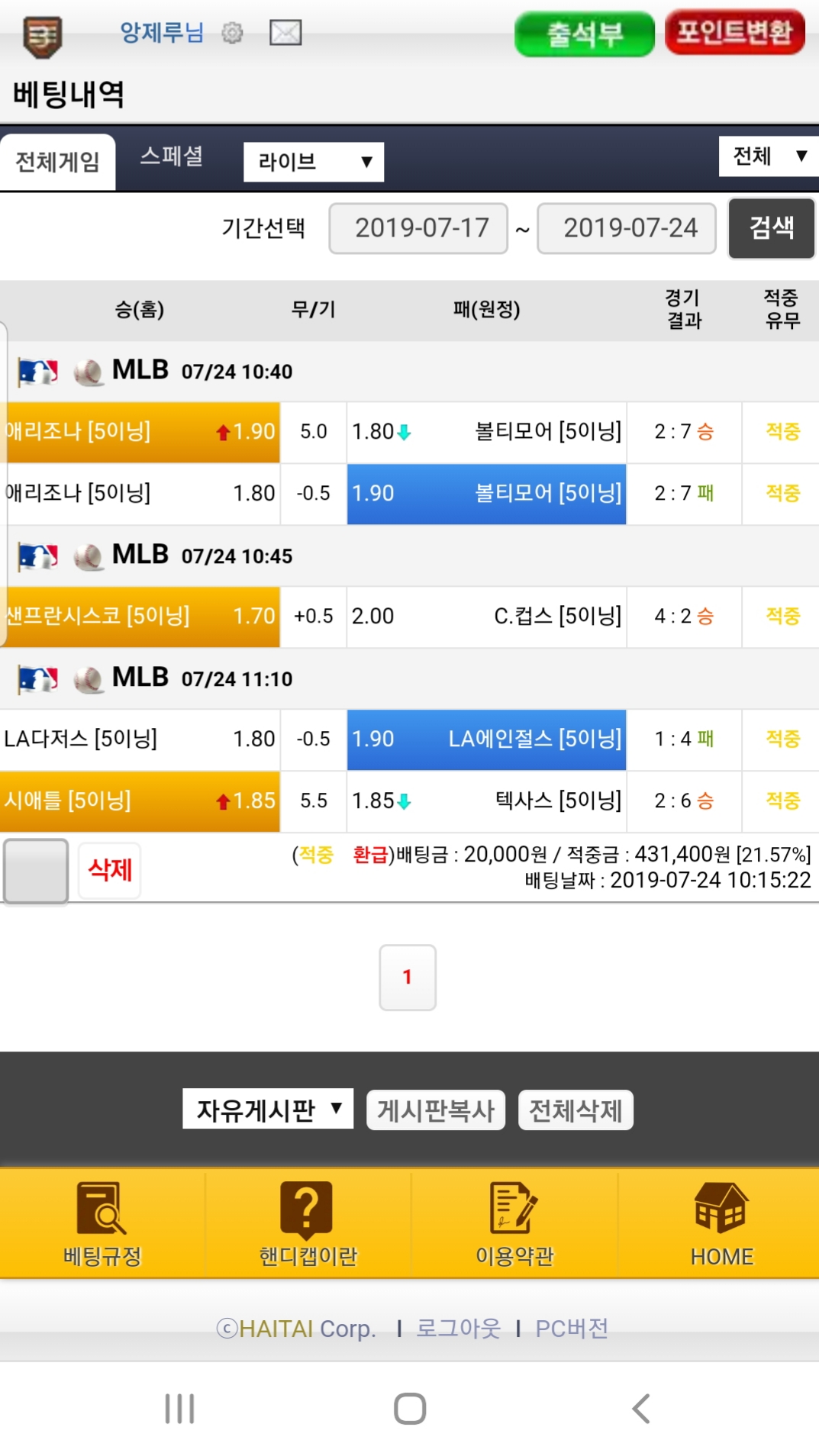Image resolution: width=819 pixels, height=1456 pixels.
Task: Expand the 전체 filter dropdown
Action: click(768, 156)
